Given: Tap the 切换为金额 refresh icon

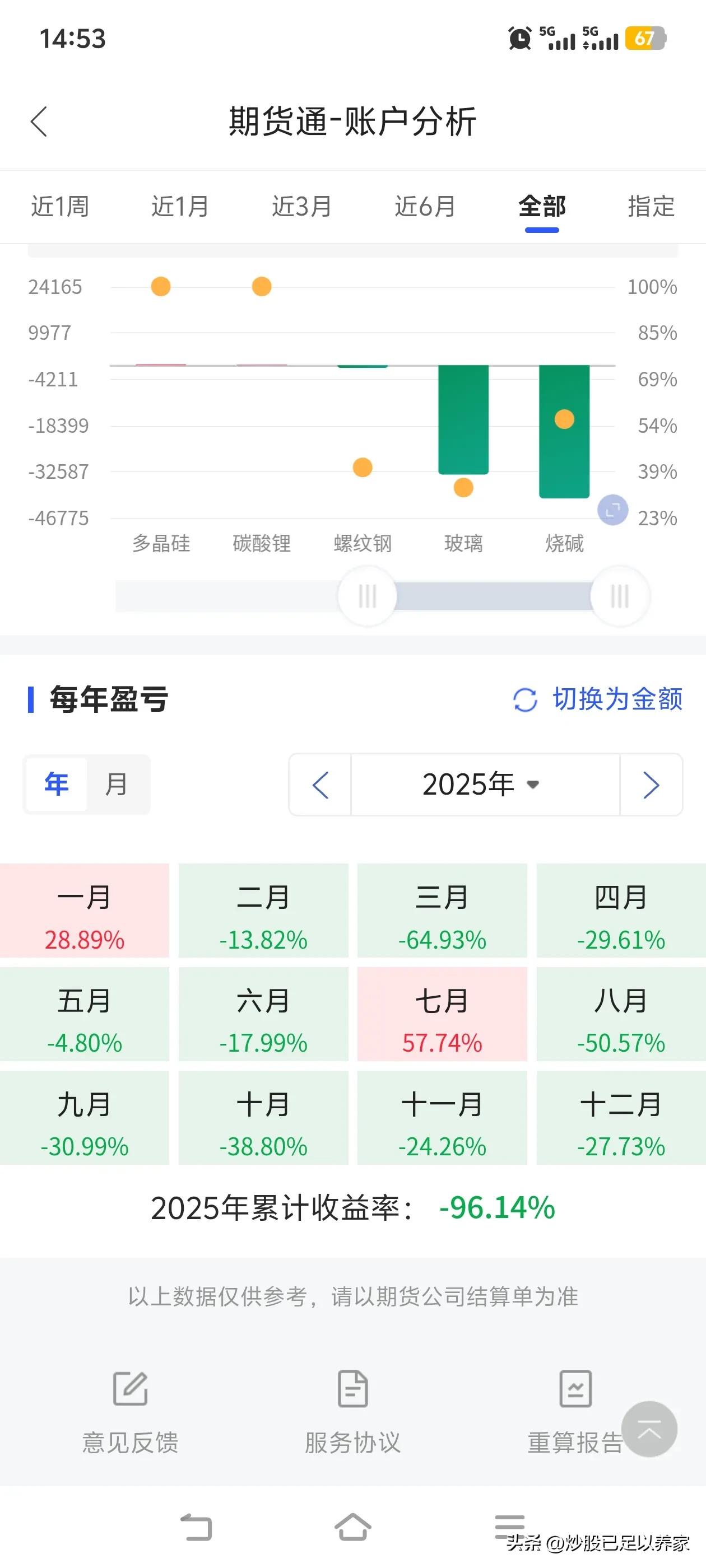Looking at the screenshot, I should pos(525,701).
